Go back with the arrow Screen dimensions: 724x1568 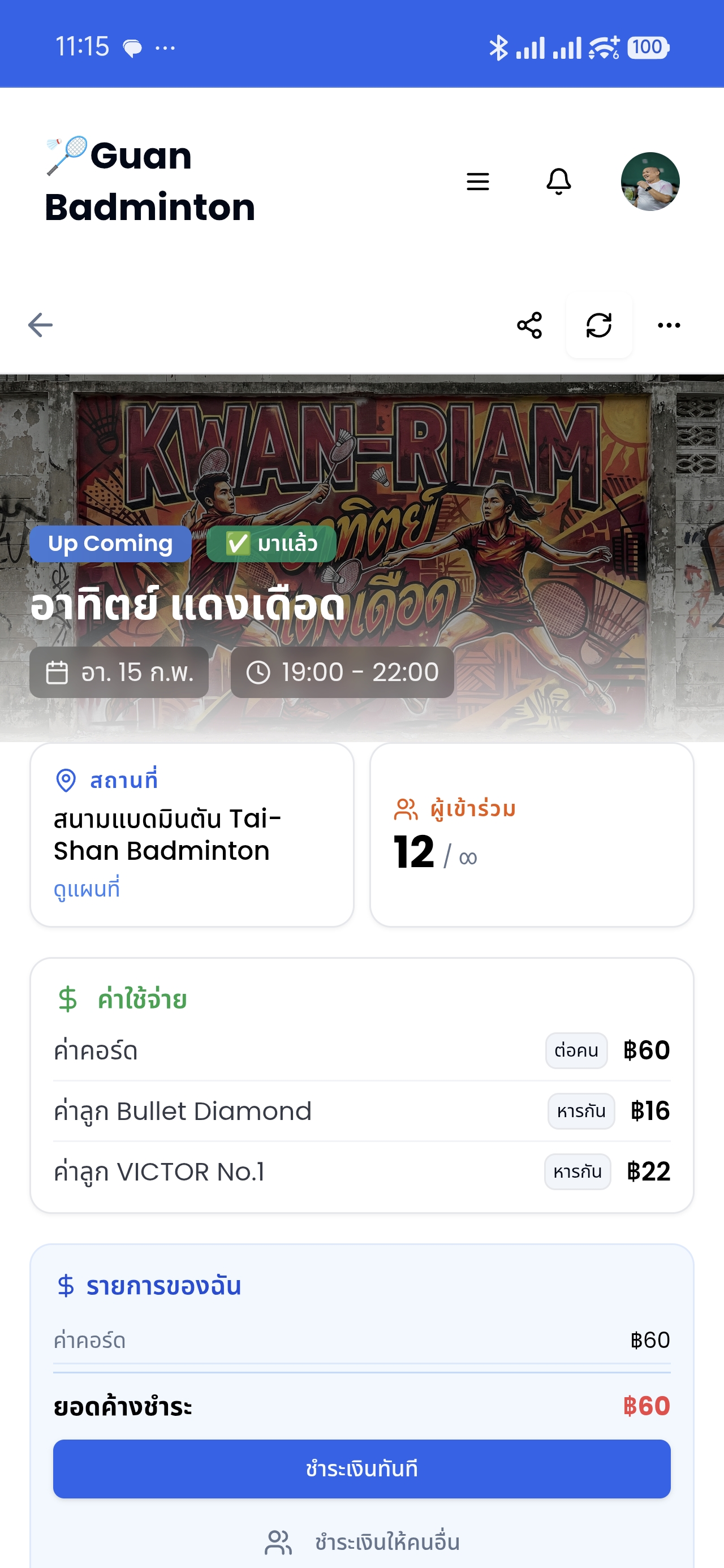point(40,325)
